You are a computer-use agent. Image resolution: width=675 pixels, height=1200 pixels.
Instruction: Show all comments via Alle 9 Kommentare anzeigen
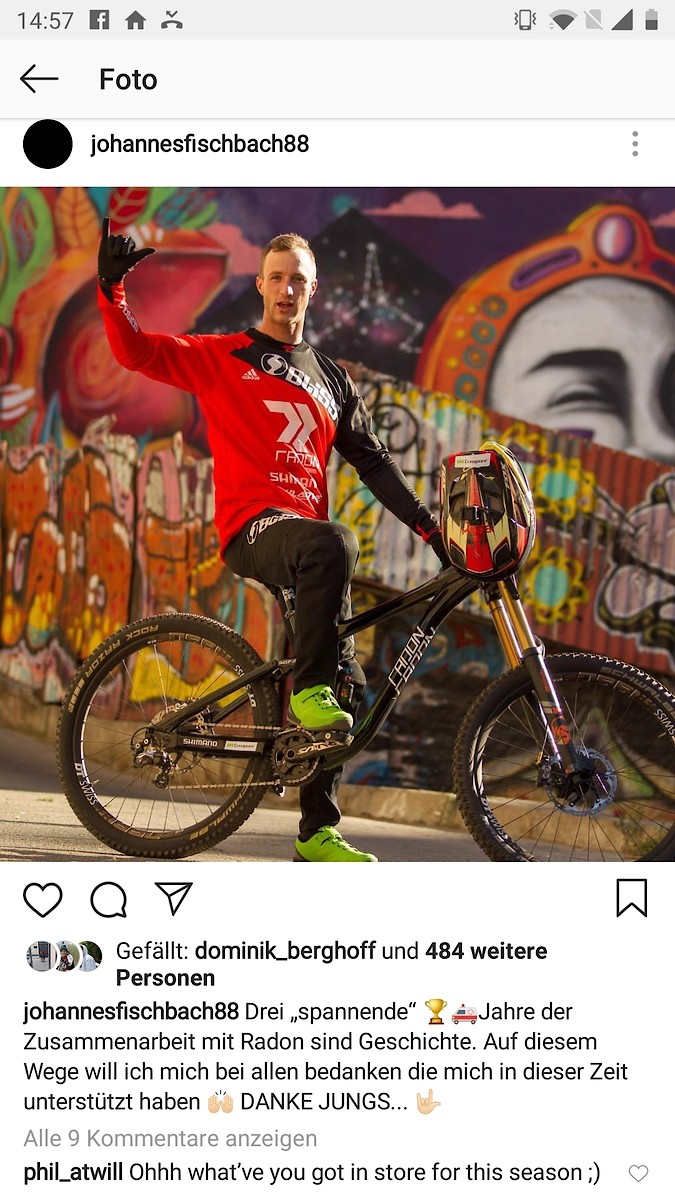coord(170,1138)
